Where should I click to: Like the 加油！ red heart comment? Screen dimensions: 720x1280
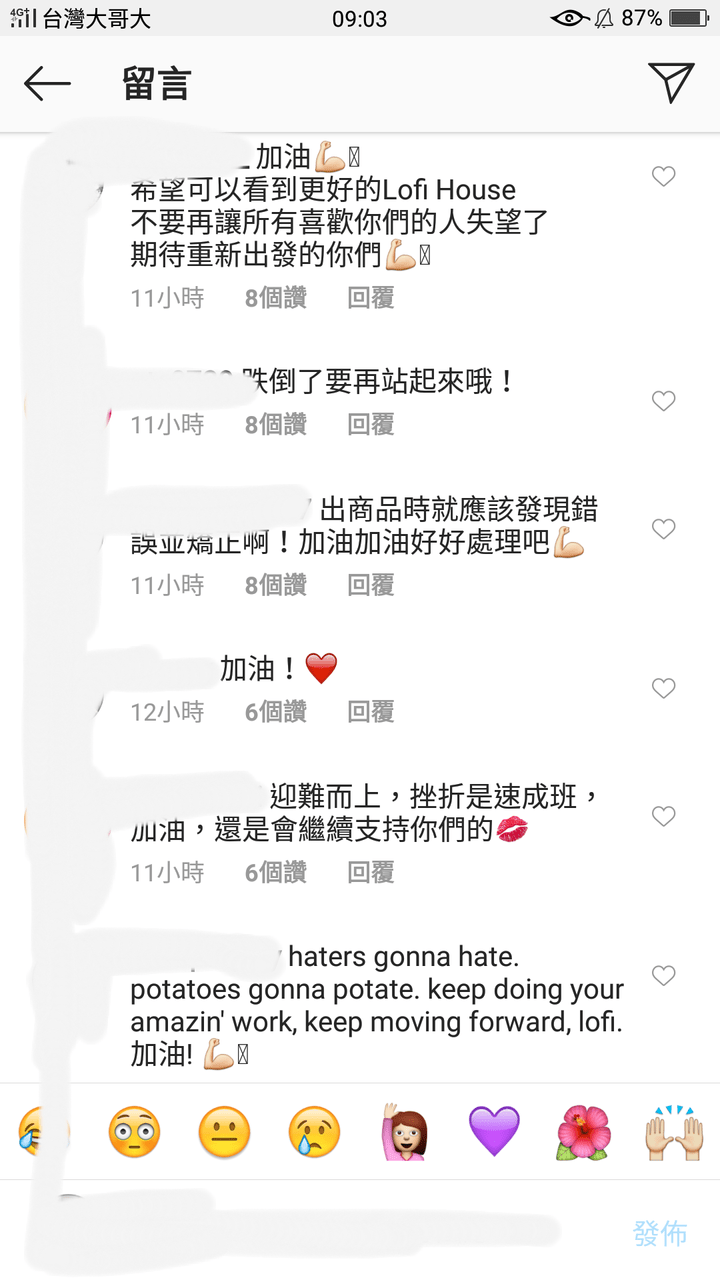[x=663, y=689]
